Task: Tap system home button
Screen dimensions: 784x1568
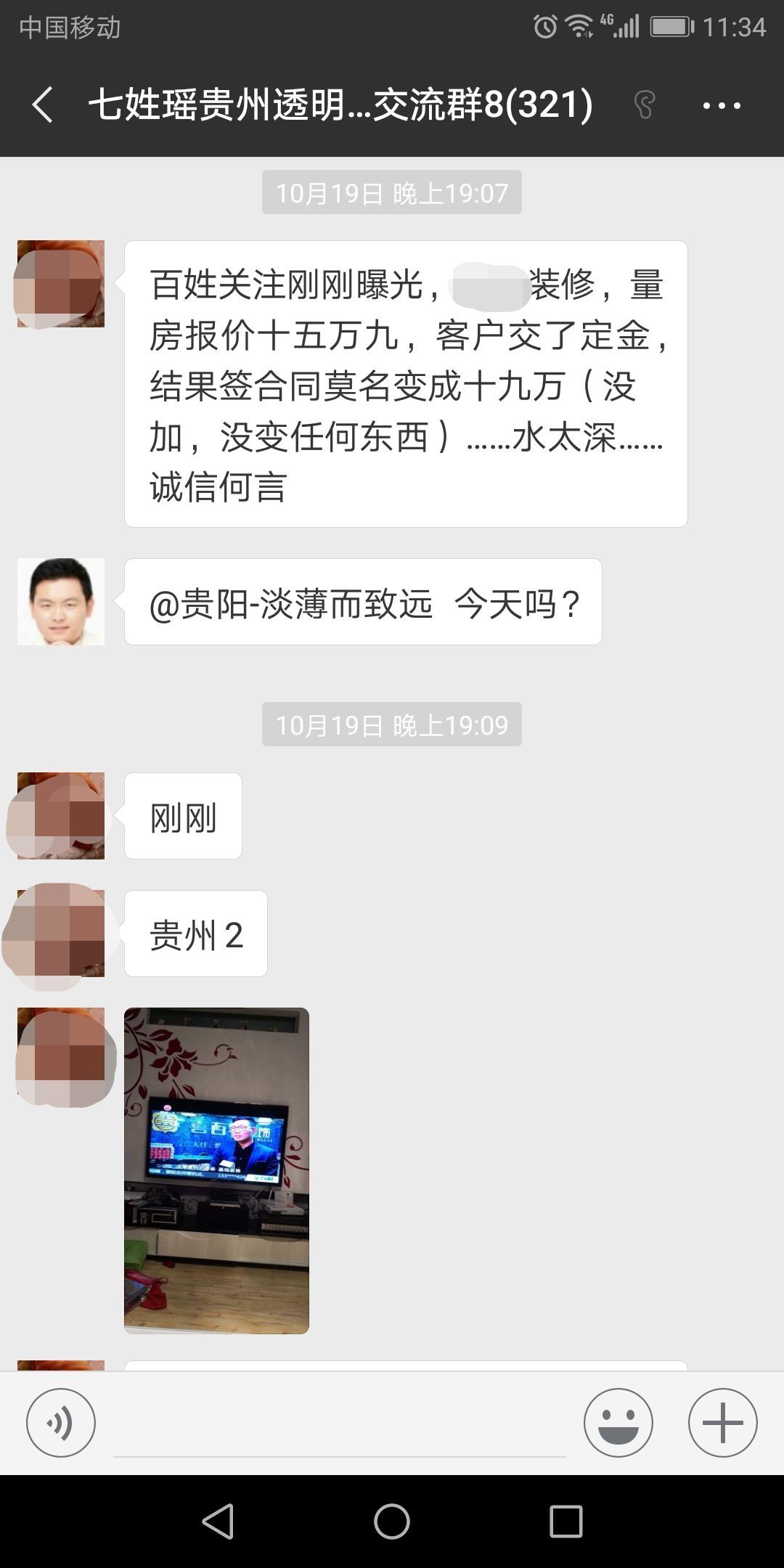Action: (392, 1521)
